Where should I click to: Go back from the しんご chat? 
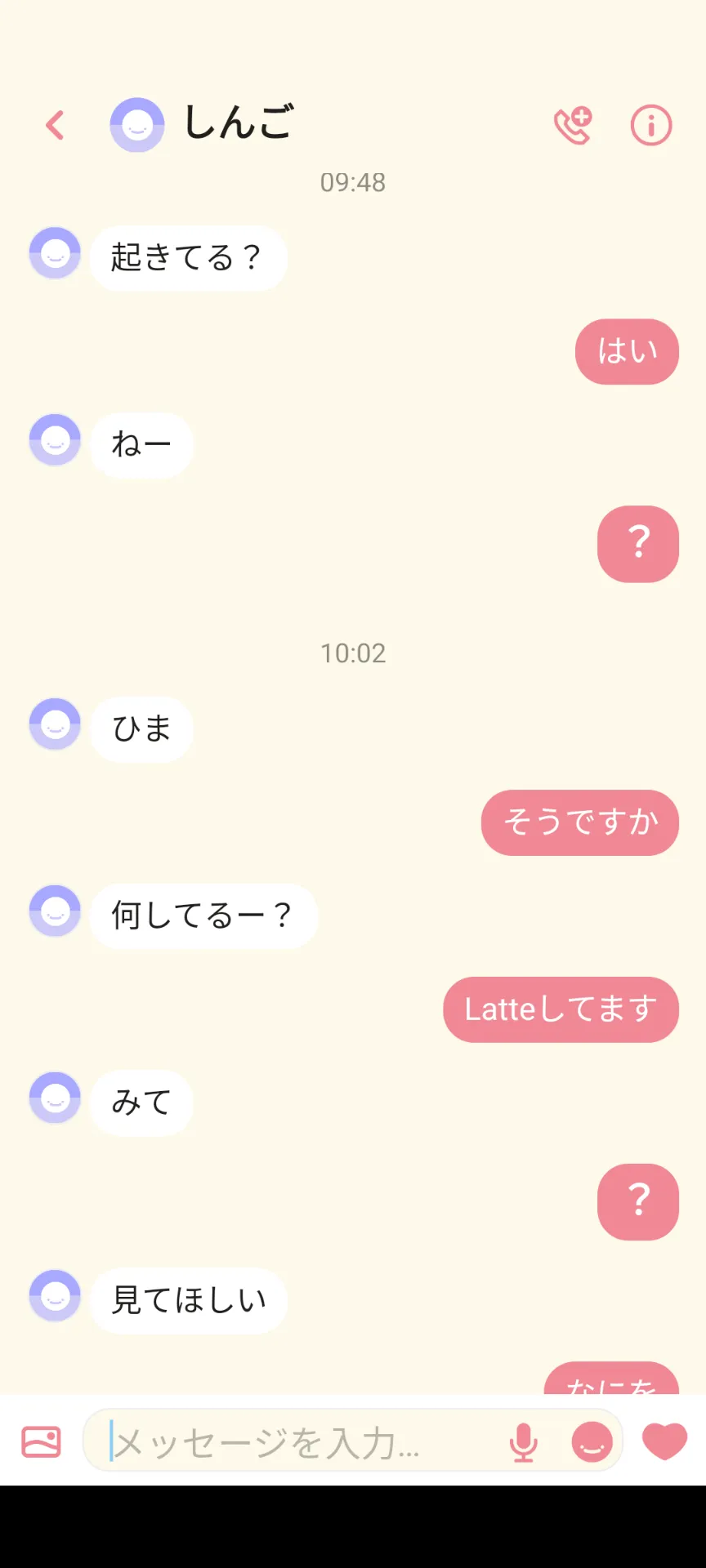[x=55, y=125]
